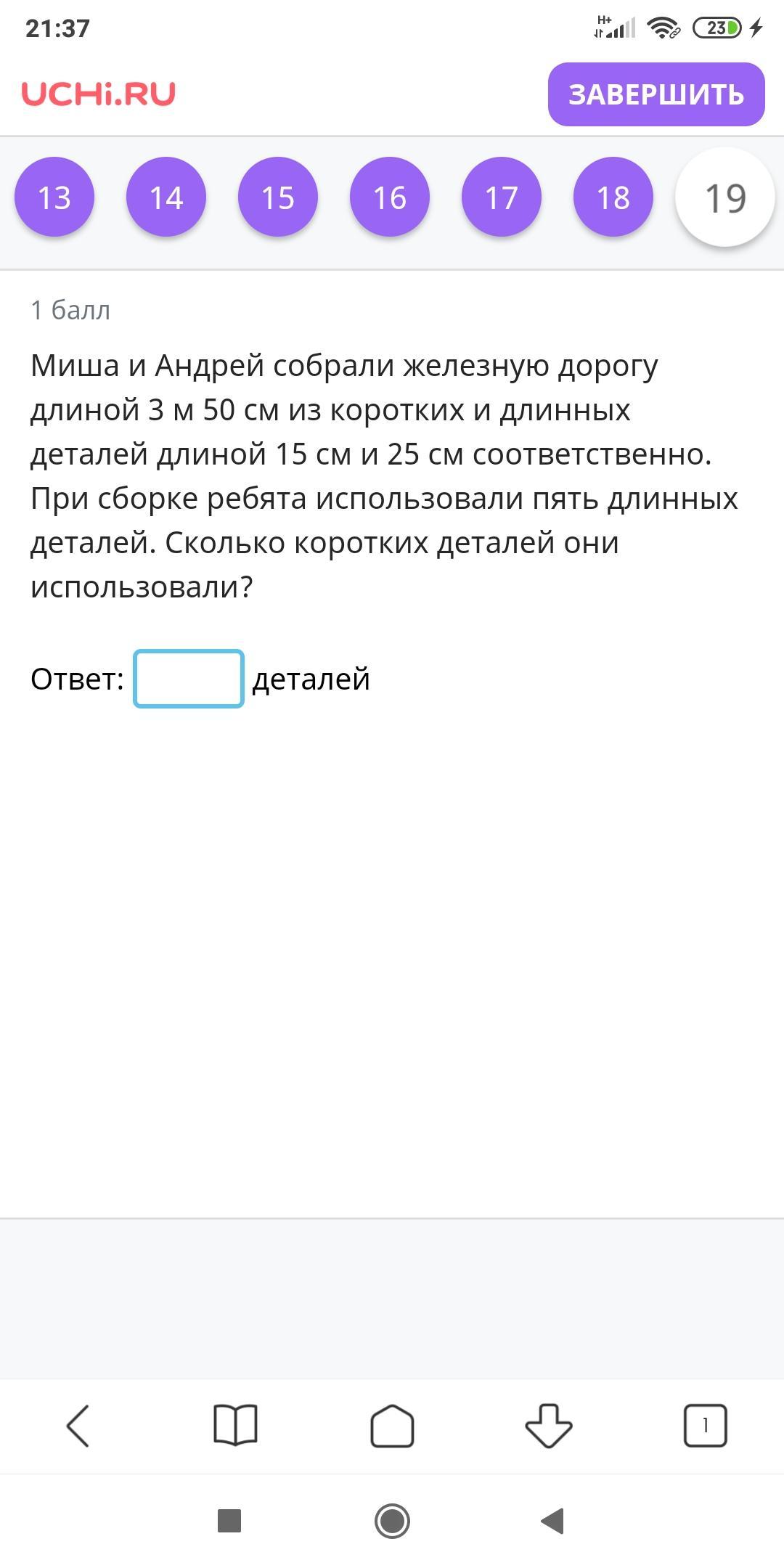Switch to question 15
Image resolution: width=784 pixels, height=1568 pixels.
click(278, 197)
